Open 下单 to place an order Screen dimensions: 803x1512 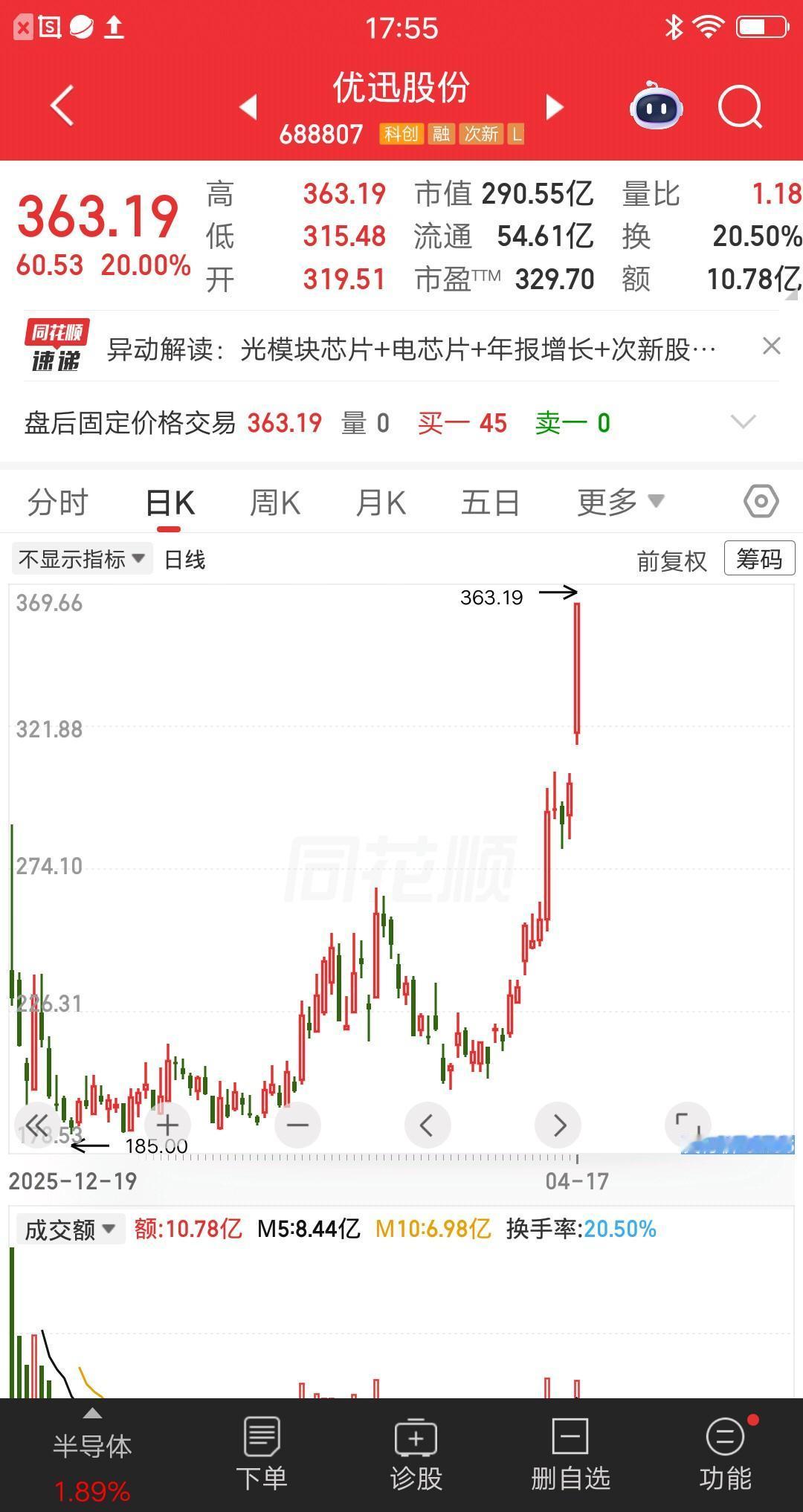click(x=262, y=1457)
